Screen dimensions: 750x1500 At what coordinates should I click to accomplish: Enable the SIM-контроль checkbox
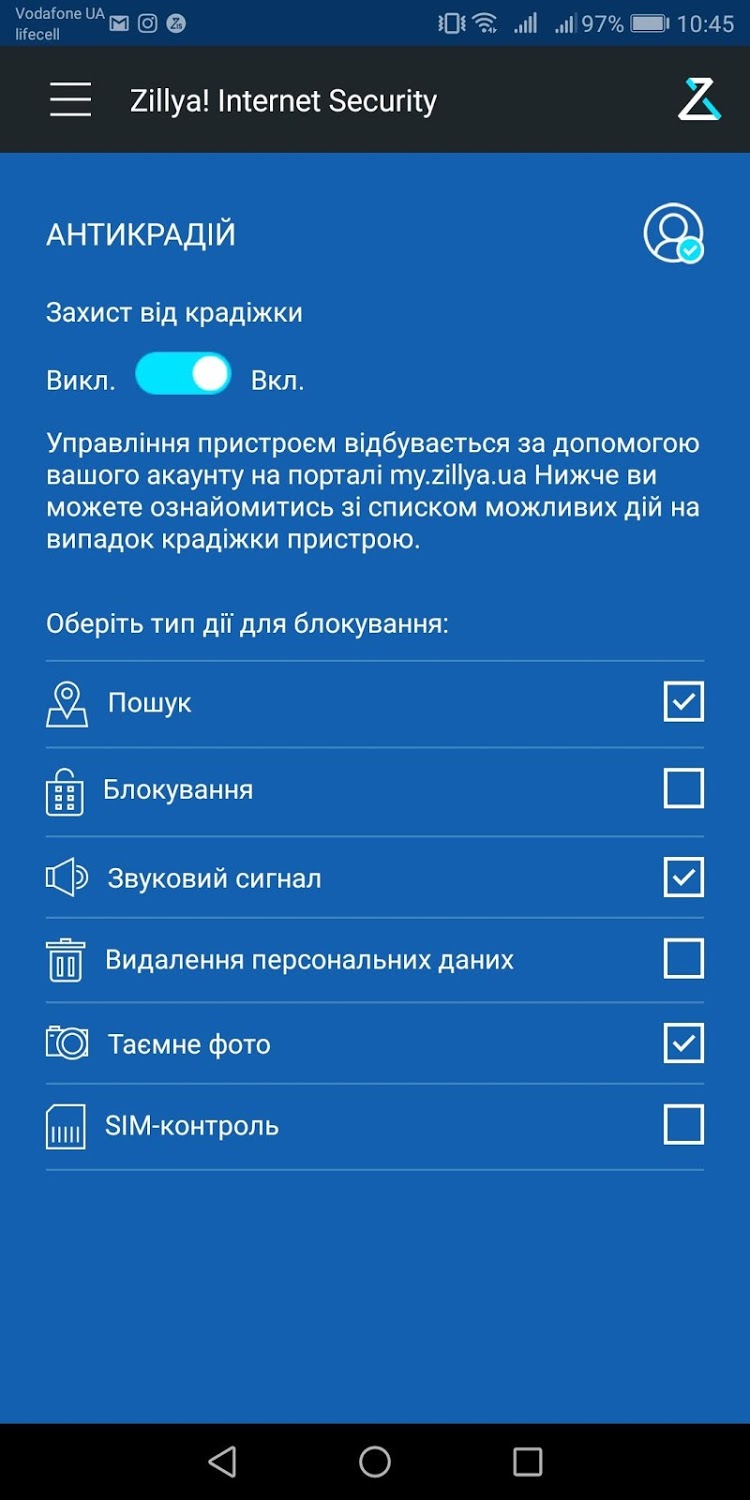click(x=684, y=1125)
